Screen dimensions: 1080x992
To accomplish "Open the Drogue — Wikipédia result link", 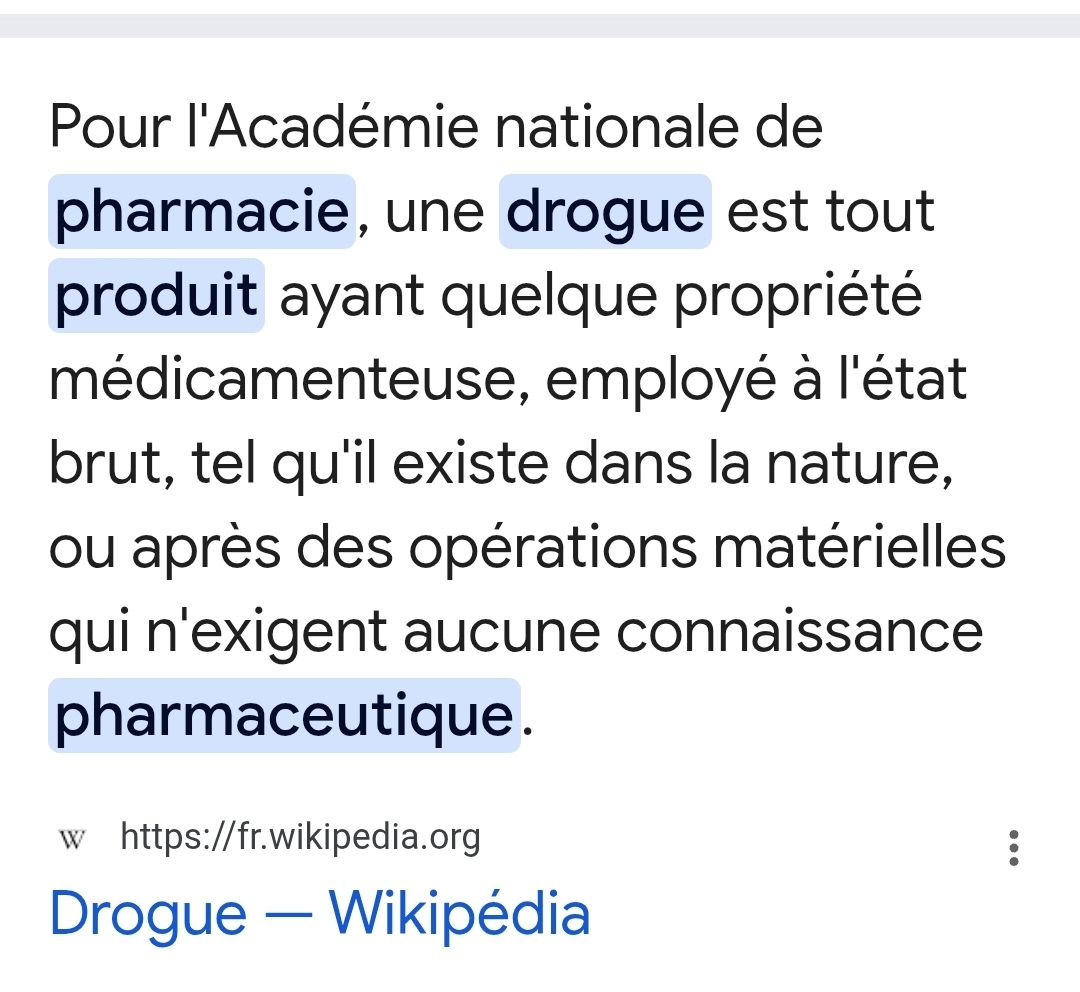I will pyautogui.click(x=320, y=914).
